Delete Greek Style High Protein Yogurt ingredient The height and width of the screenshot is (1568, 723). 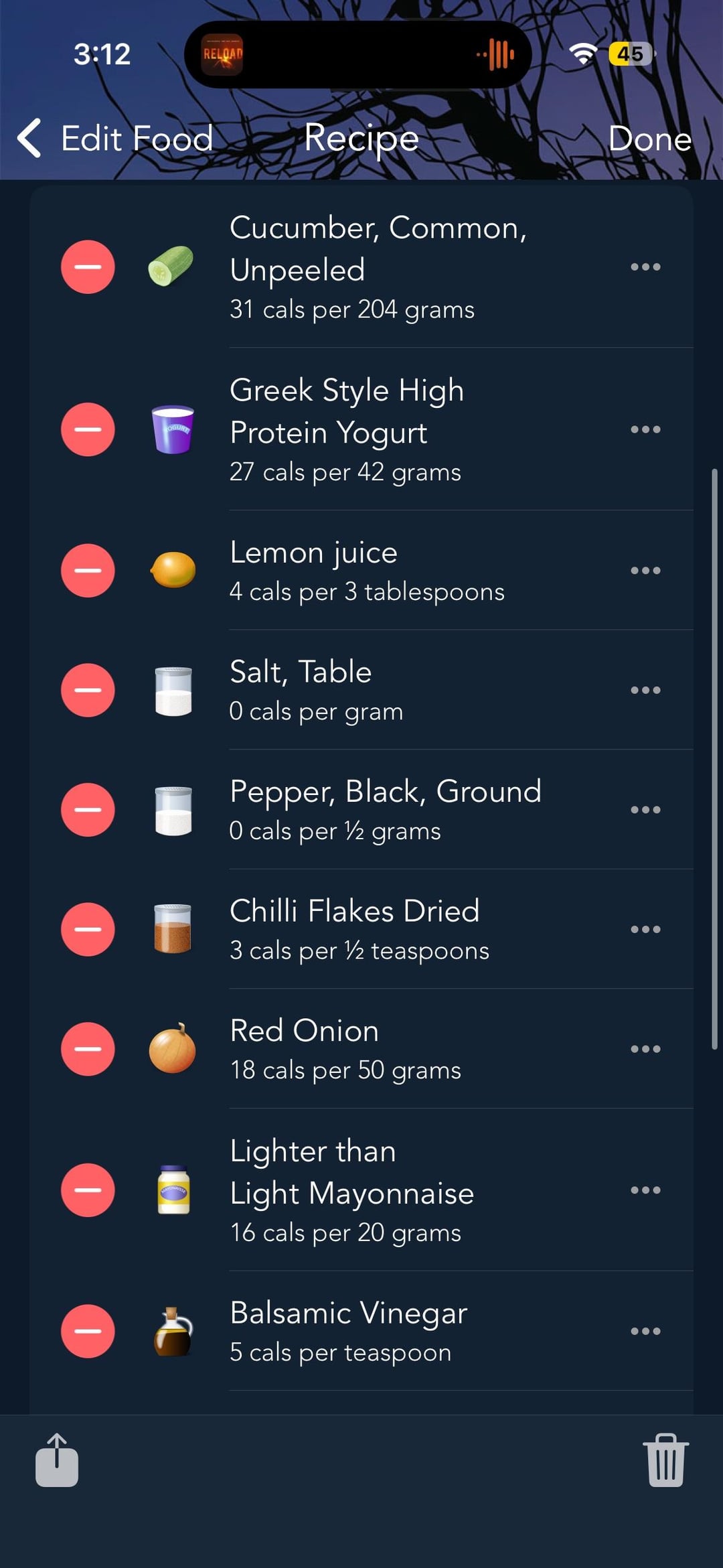click(x=88, y=429)
